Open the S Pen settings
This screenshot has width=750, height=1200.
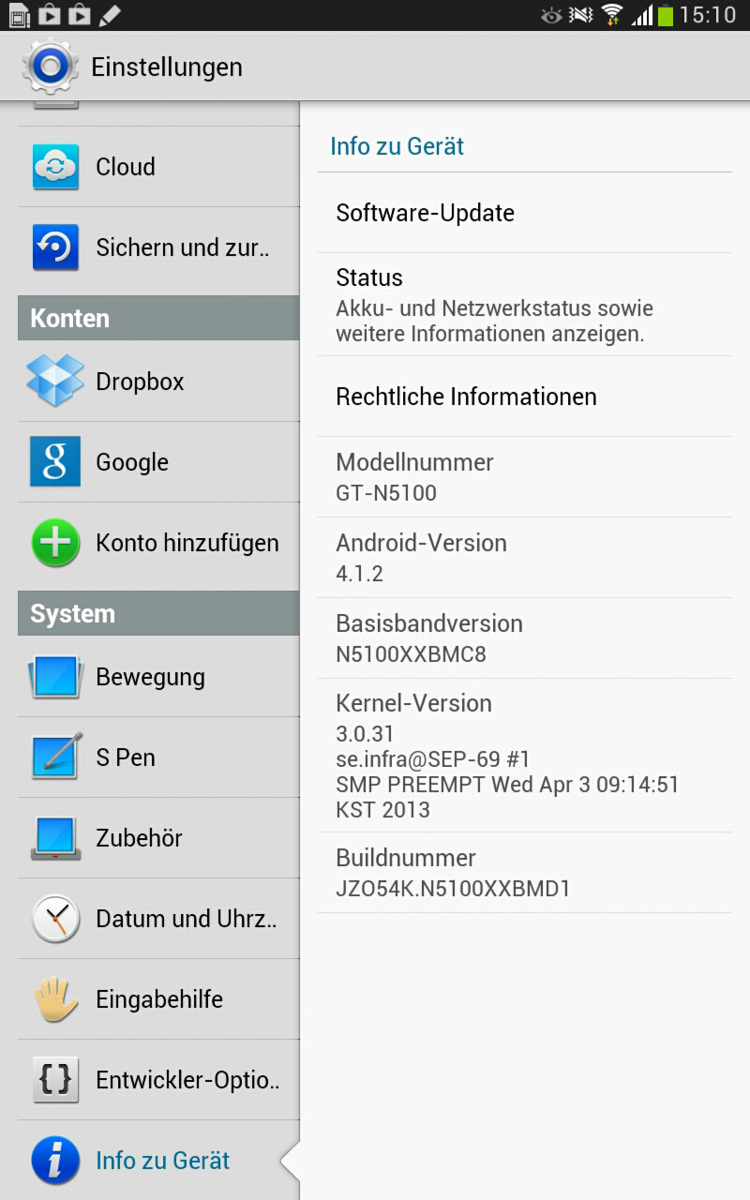coord(158,758)
